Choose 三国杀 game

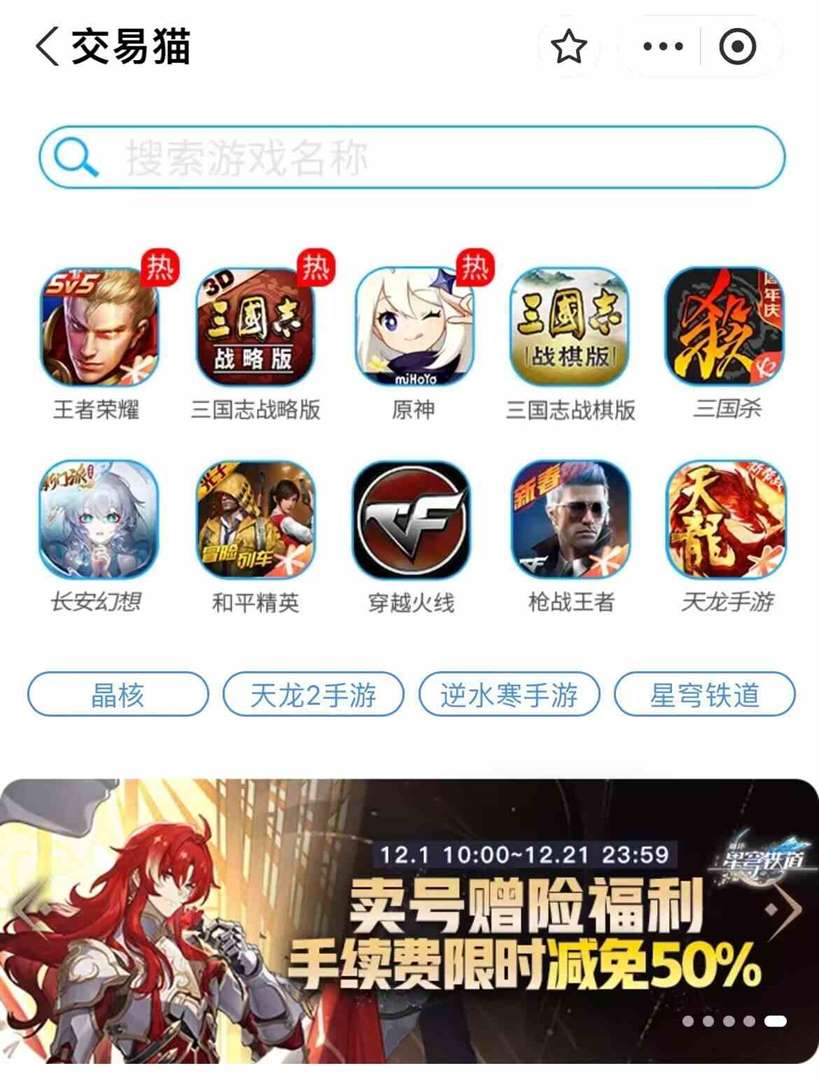coord(726,327)
